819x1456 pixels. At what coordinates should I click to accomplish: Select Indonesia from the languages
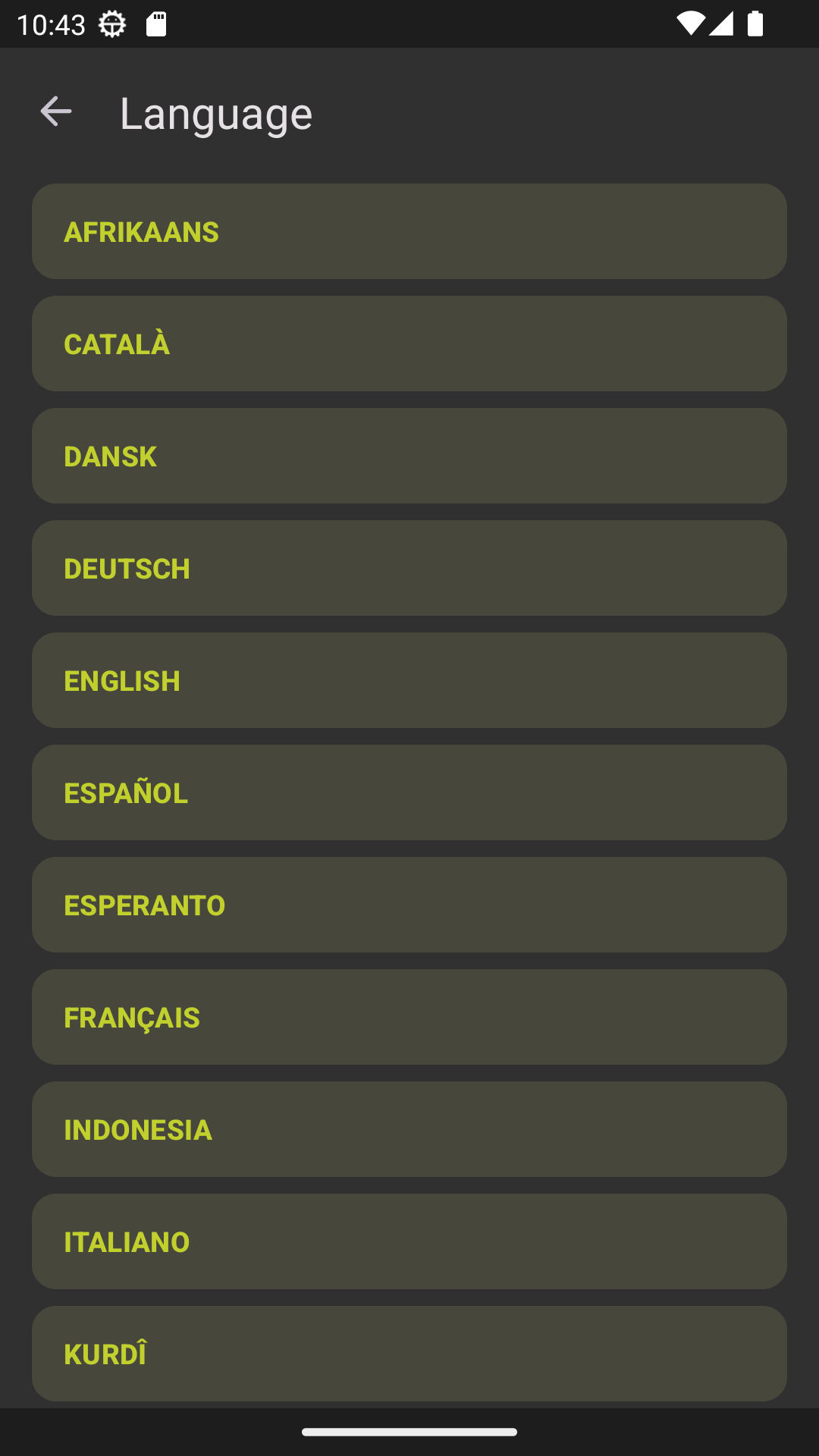point(409,1129)
